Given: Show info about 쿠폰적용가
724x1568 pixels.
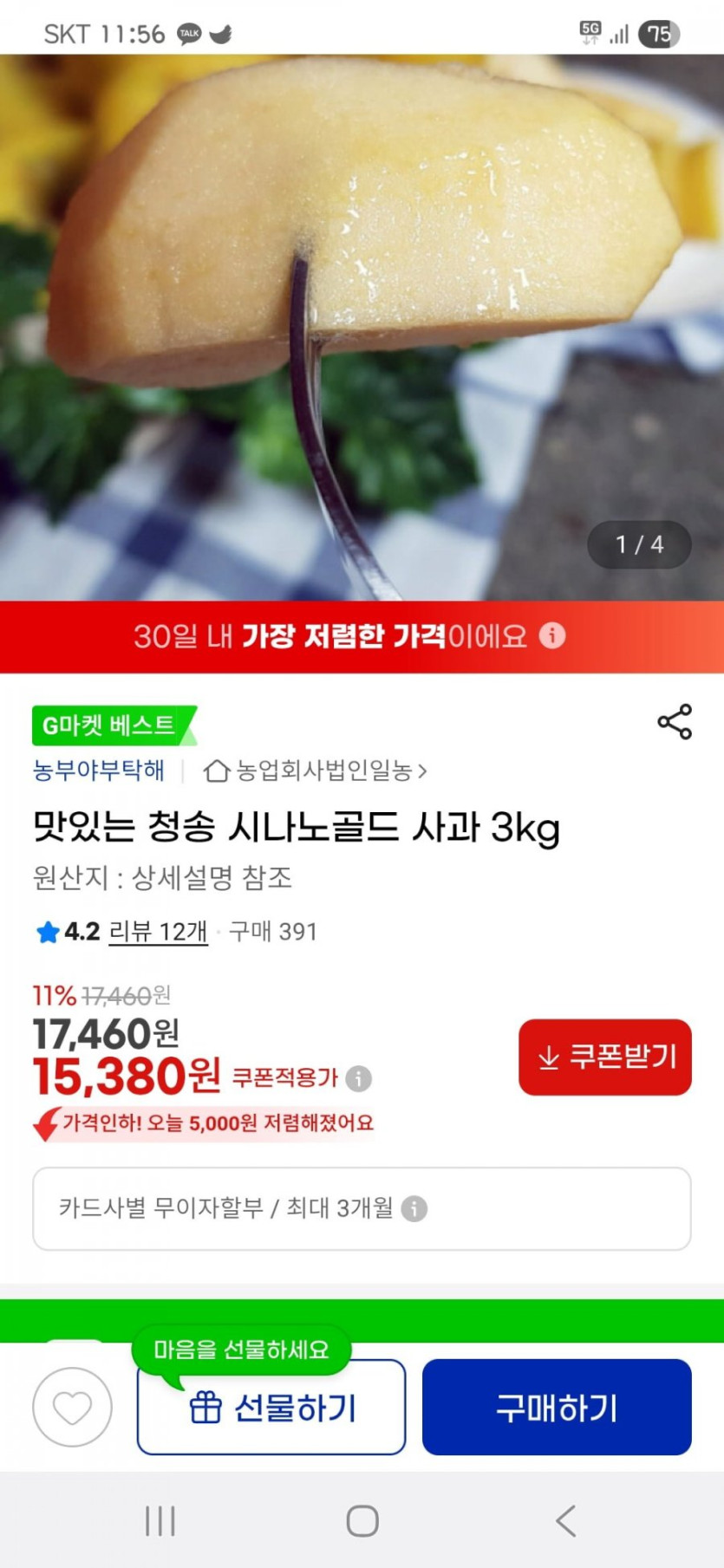Looking at the screenshot, I should point(359,1078).
